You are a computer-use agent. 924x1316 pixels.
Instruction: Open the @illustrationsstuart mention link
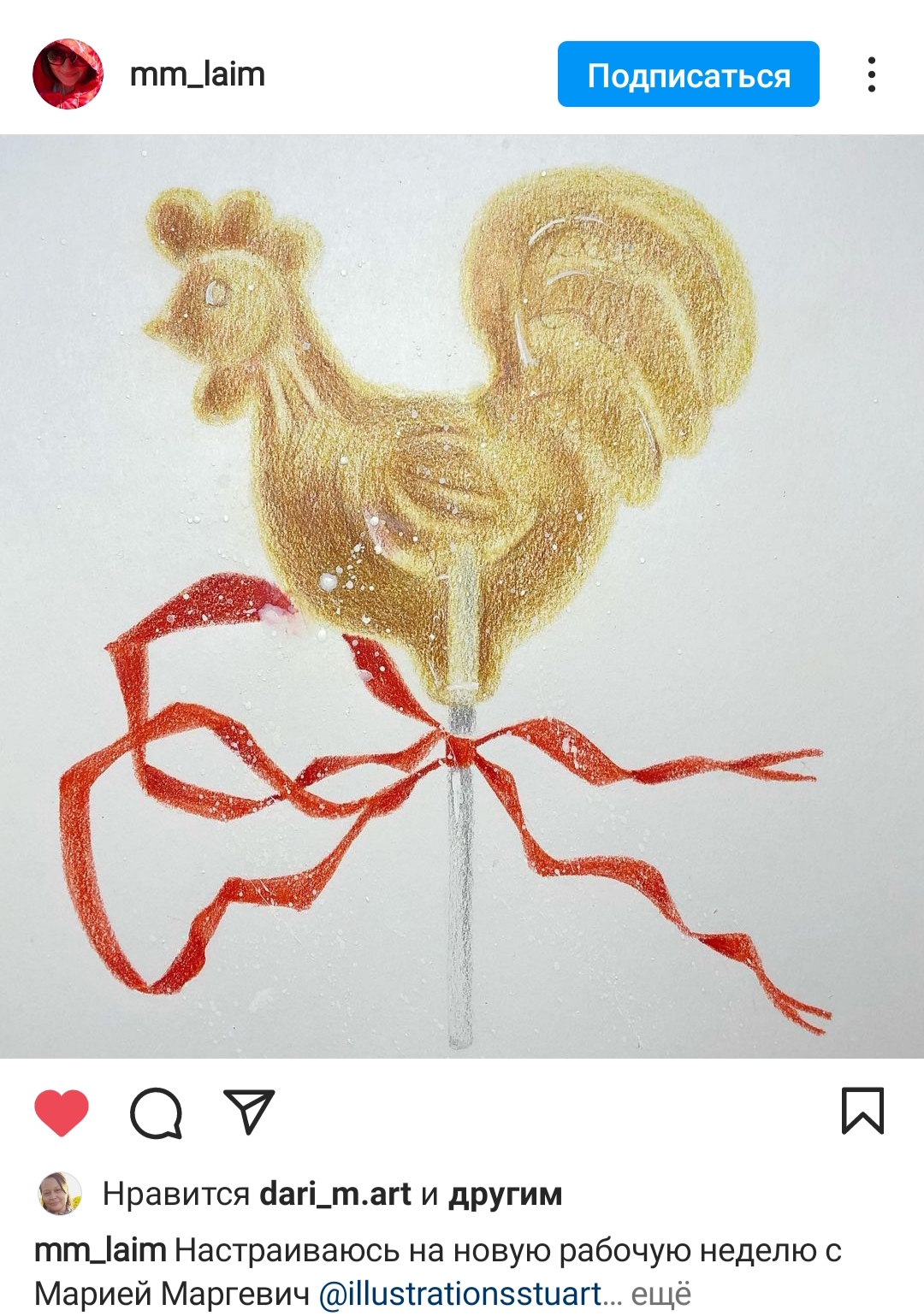click(459, 1294)
